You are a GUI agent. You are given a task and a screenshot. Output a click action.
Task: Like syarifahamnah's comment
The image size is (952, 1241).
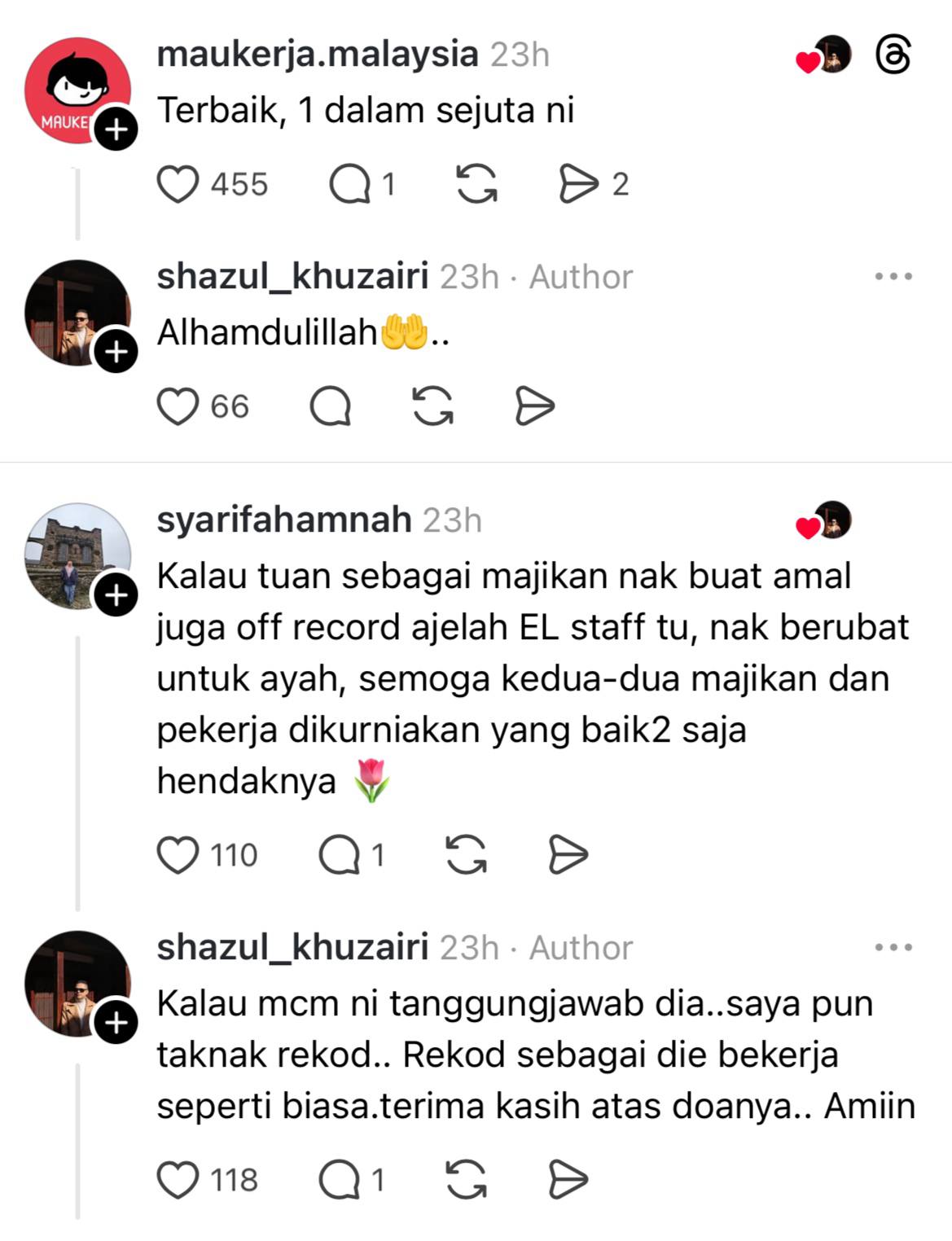[178, 855]
